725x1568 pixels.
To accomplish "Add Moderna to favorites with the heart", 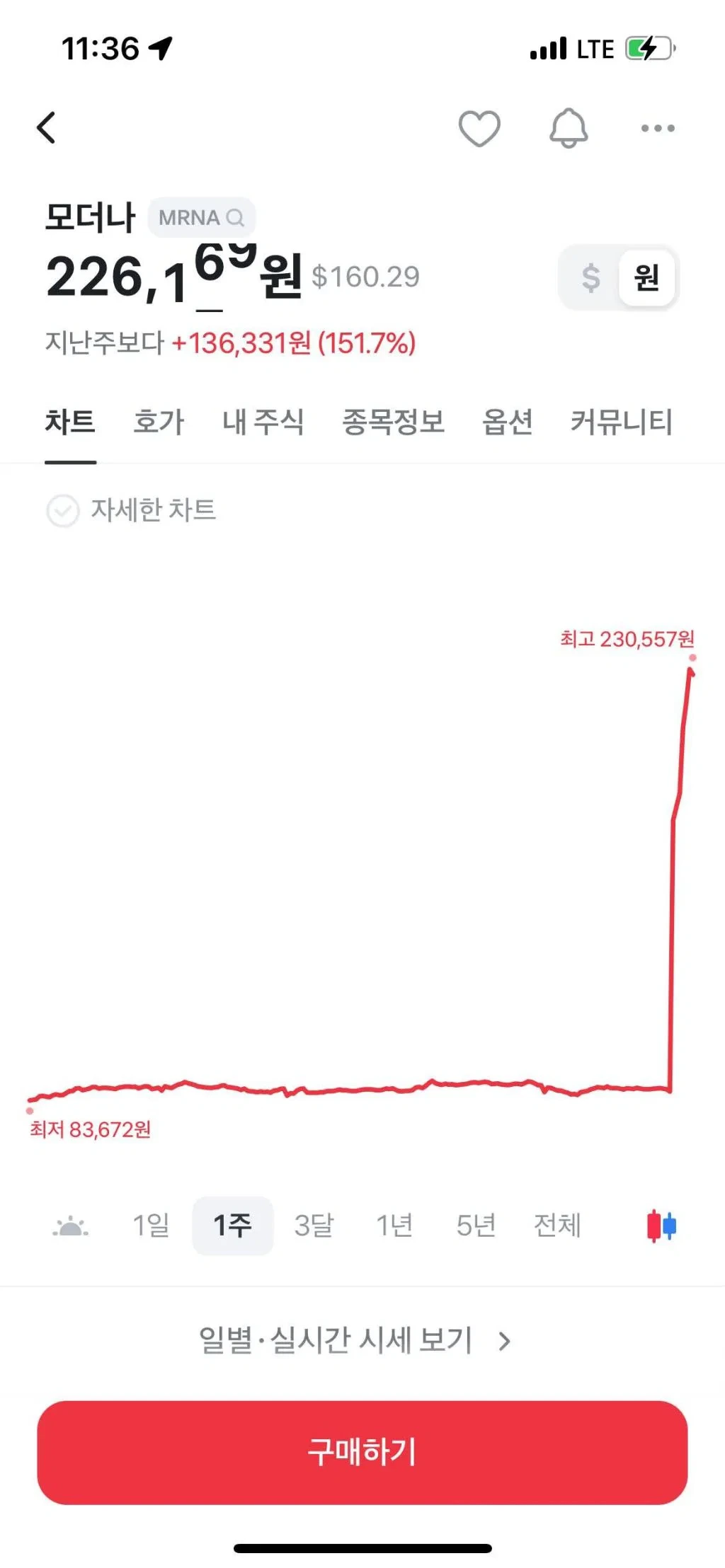I will point(479,129).
